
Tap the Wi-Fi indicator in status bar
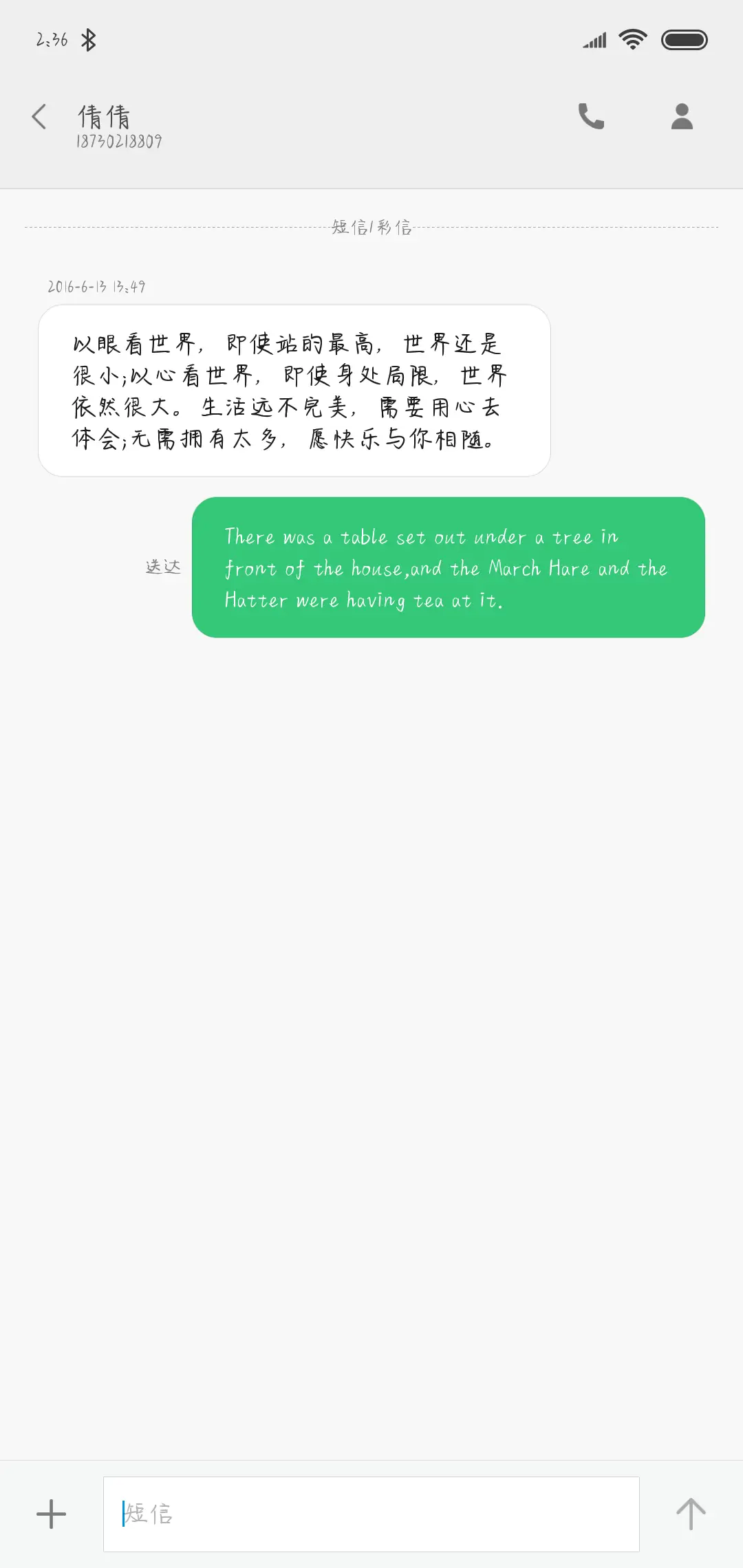[632, 39]
